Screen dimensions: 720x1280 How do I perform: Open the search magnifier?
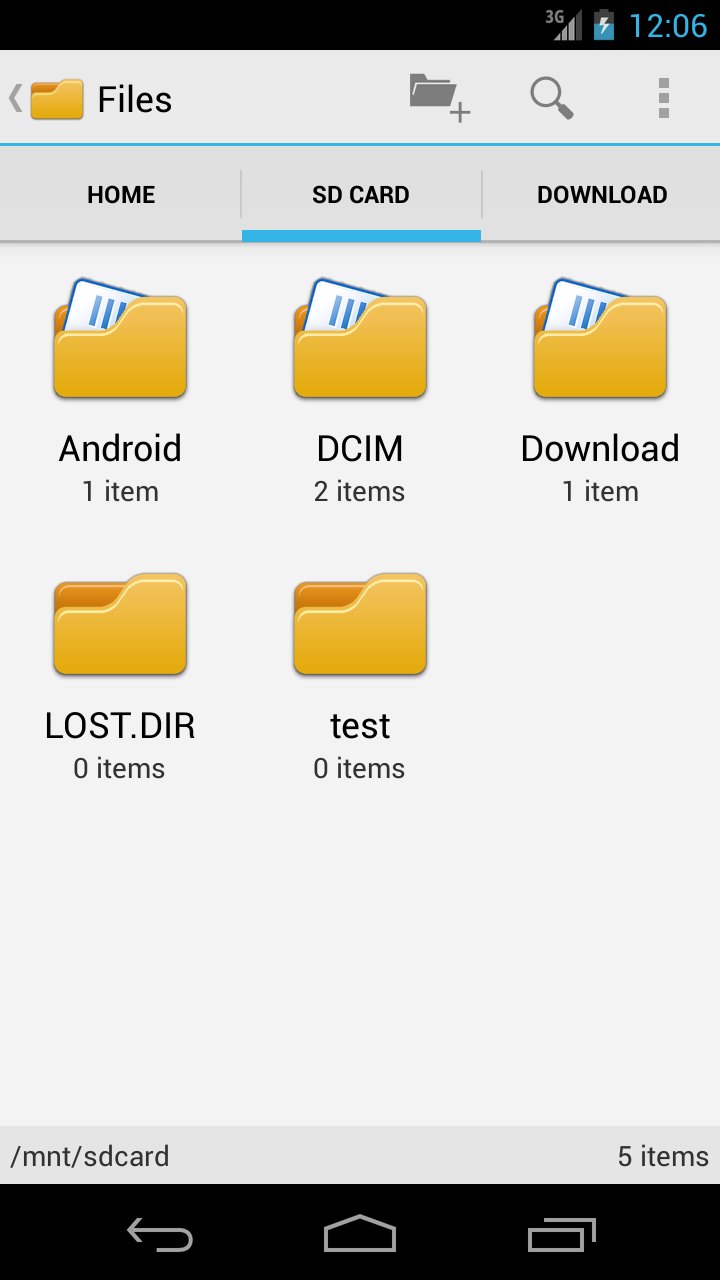coord(551,99)
